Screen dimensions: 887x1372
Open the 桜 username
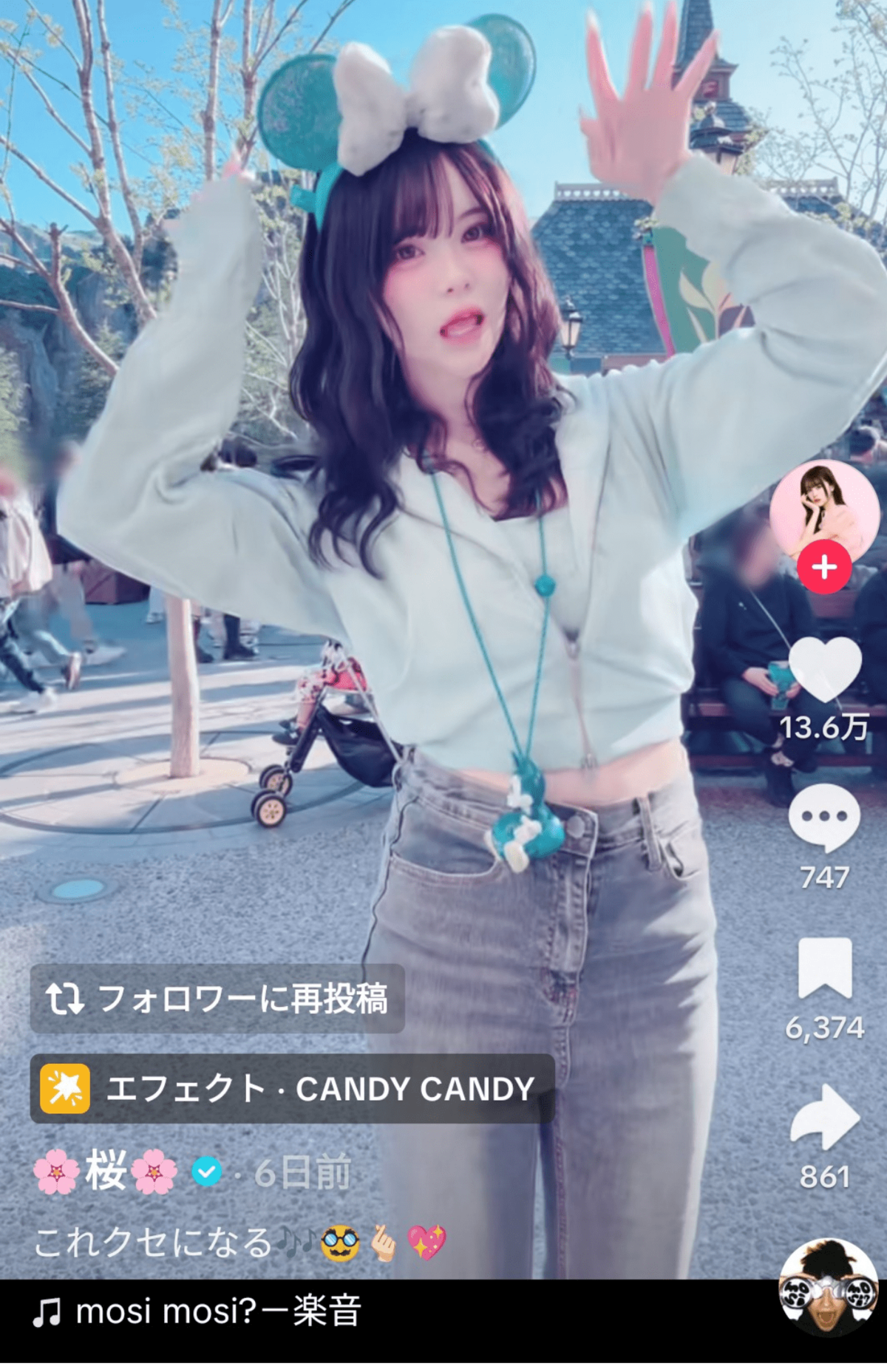pyautogui.click(x=106, y=1171)
